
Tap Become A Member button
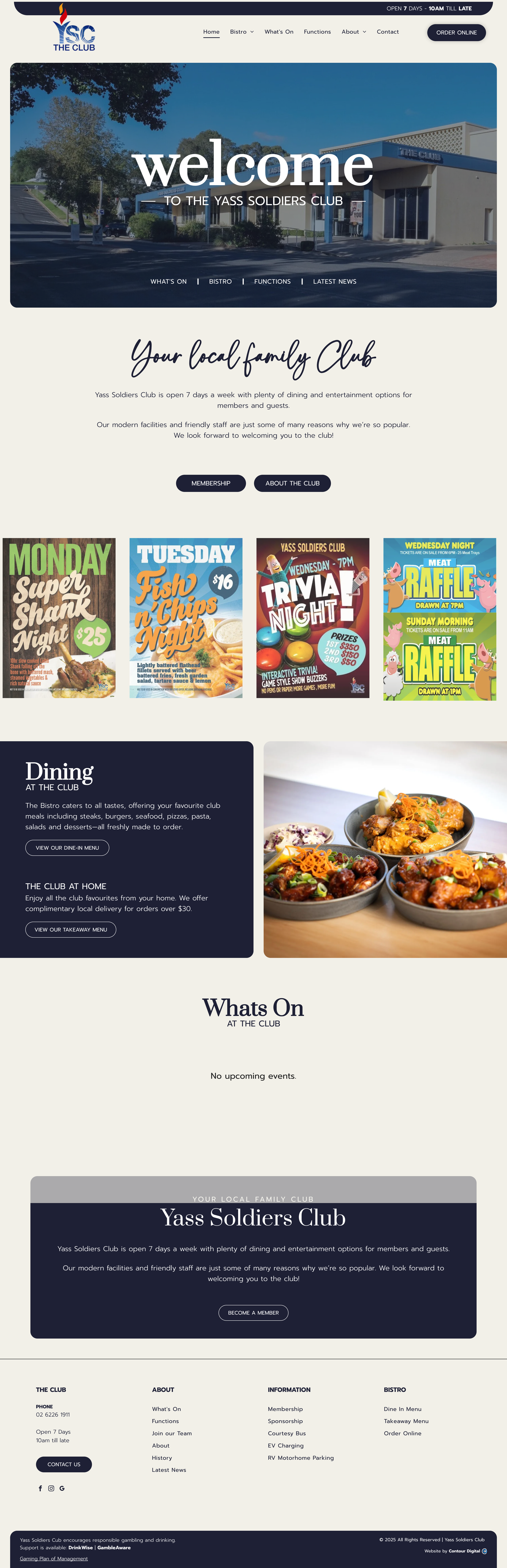click(253, 1313)
